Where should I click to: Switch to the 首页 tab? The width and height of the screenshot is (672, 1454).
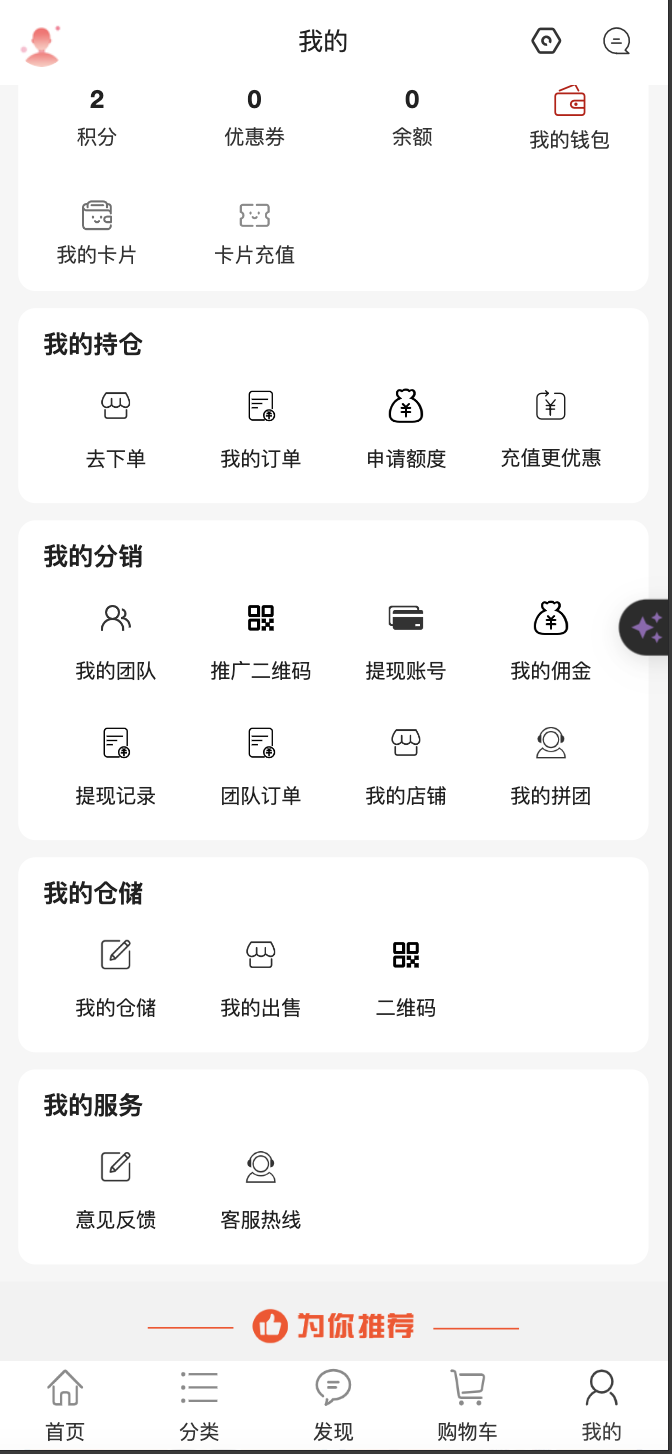pyautogui.click(x=65, y=1406)
